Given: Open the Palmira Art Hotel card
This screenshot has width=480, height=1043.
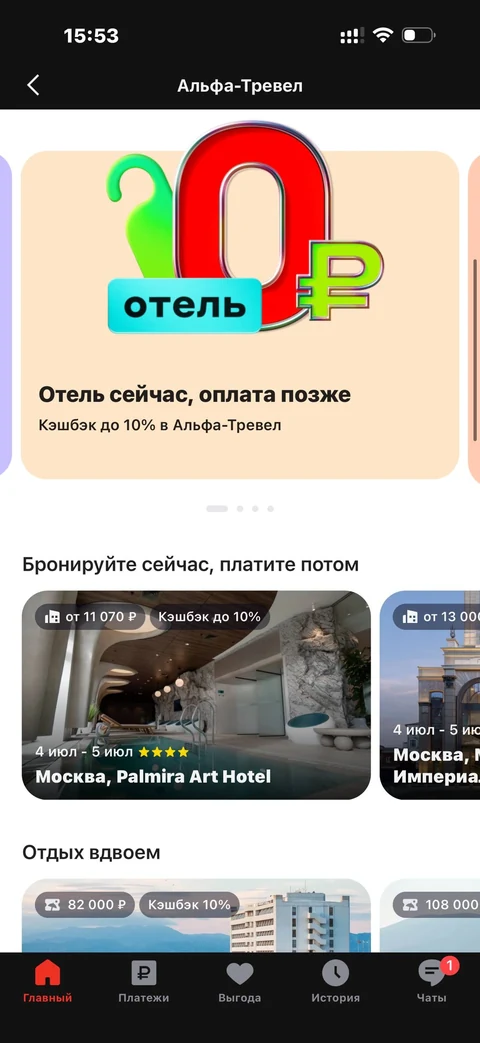Looking at the screenshot, I should coord(196,694).
